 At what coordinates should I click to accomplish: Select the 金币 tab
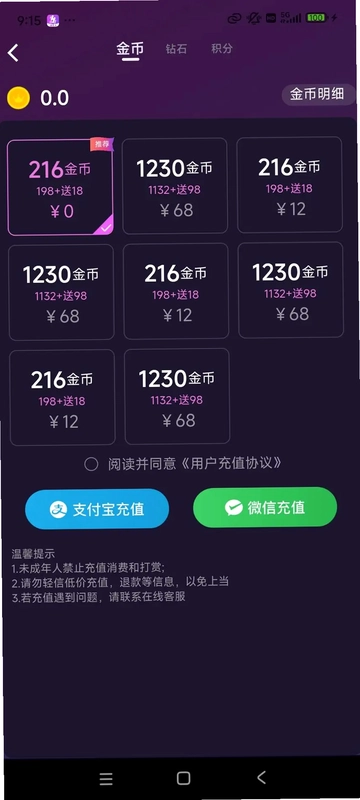click(130, 49)
